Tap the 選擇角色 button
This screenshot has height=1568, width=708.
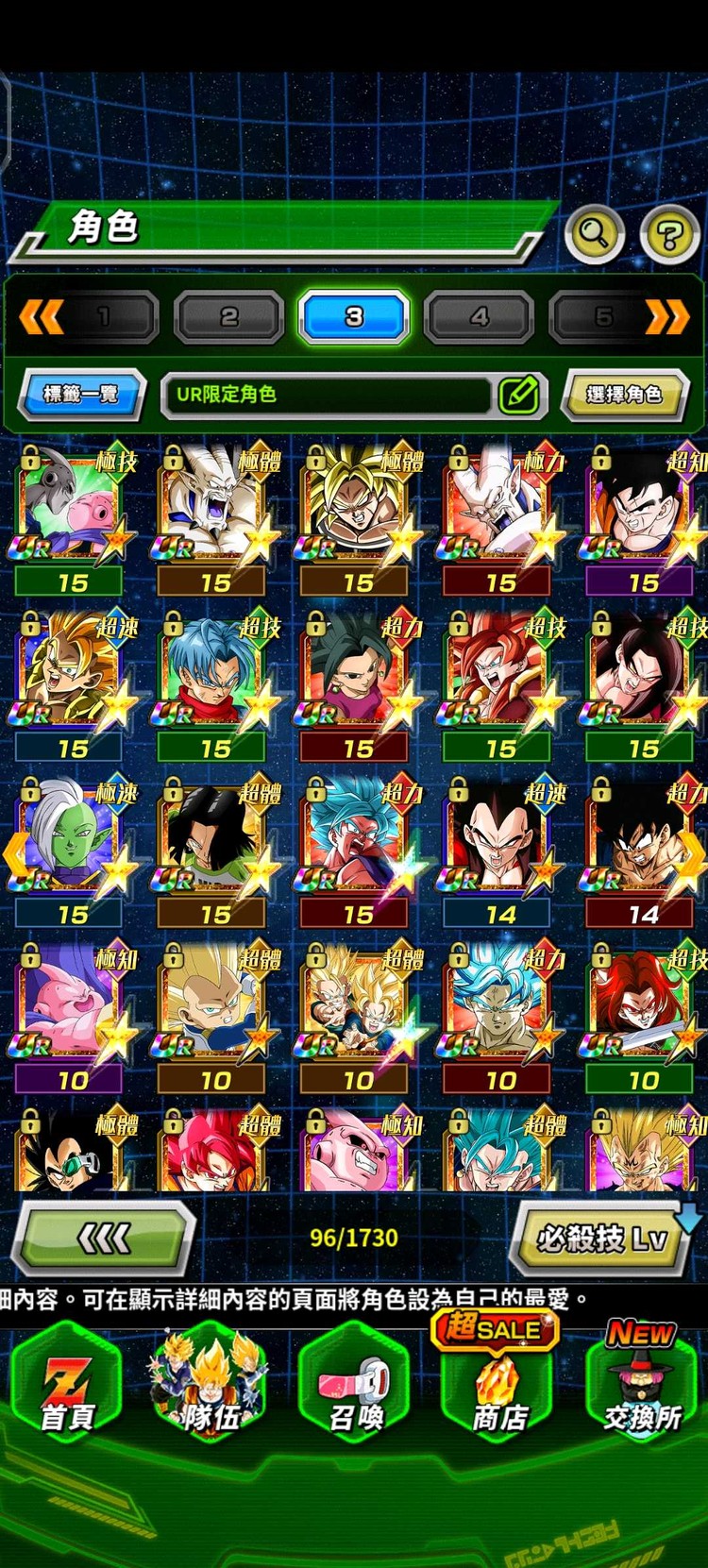pos(623,395)
